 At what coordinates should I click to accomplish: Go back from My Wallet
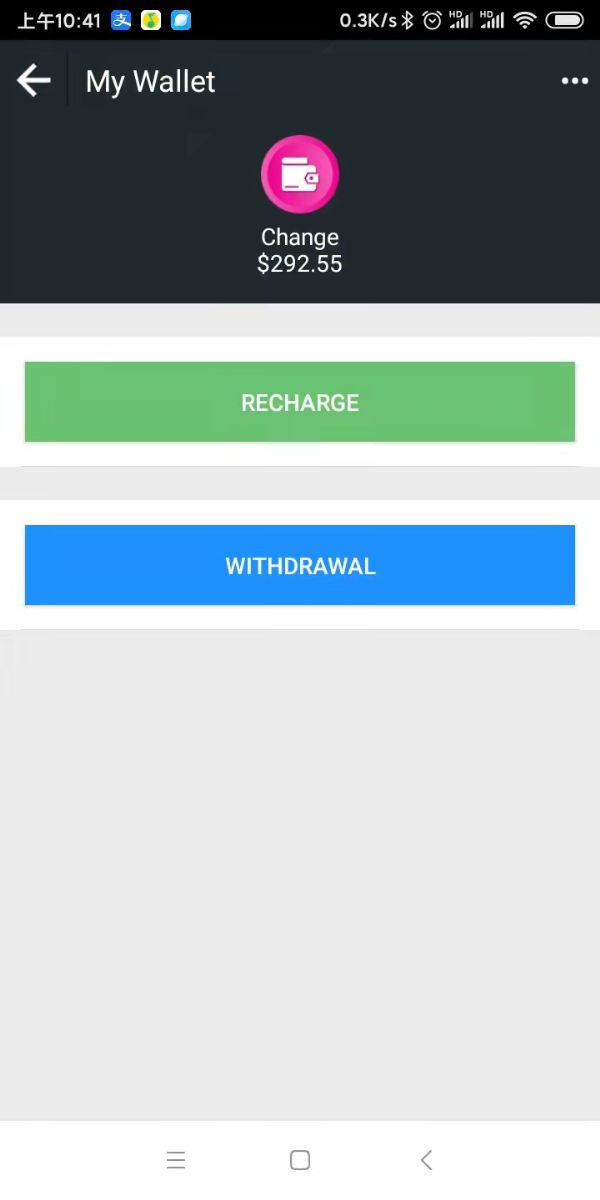click(34, 81)
